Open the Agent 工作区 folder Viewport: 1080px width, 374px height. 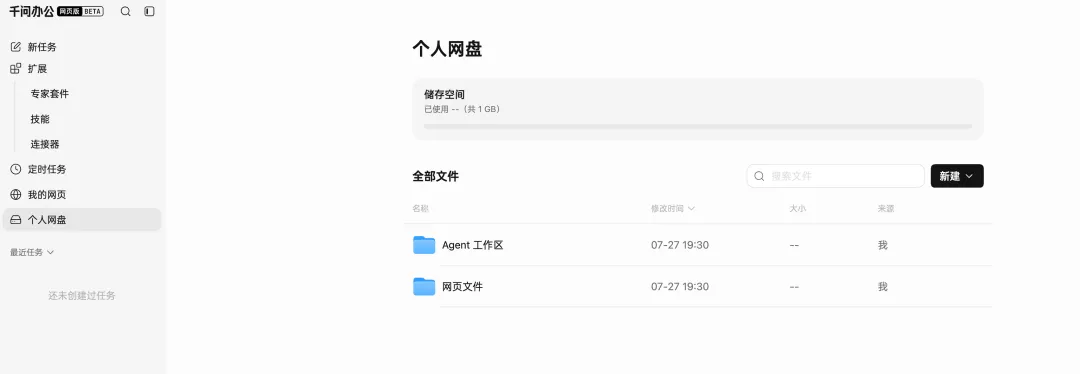tap(698, 245)
